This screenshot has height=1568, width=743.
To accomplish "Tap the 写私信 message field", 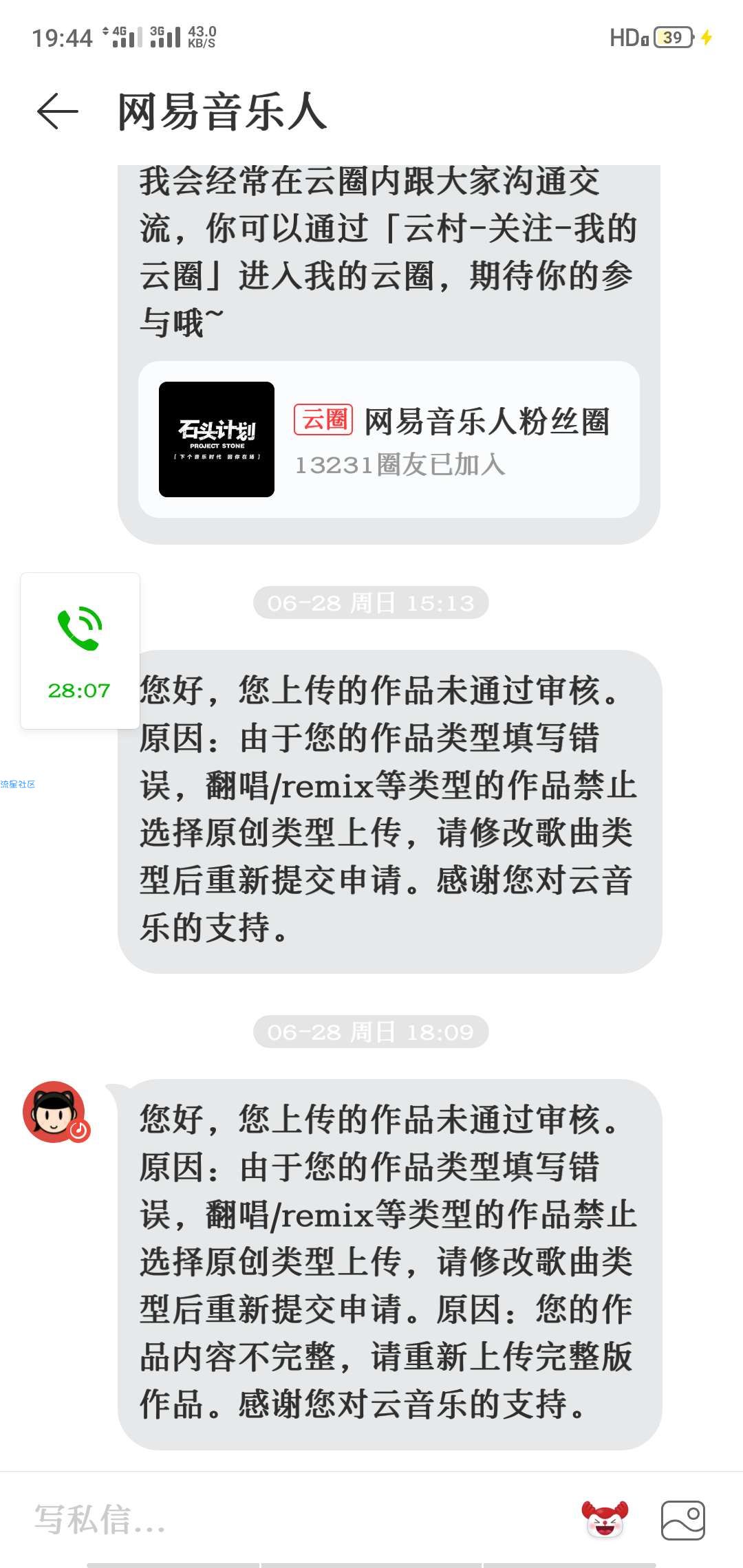I will [289, 1519].
